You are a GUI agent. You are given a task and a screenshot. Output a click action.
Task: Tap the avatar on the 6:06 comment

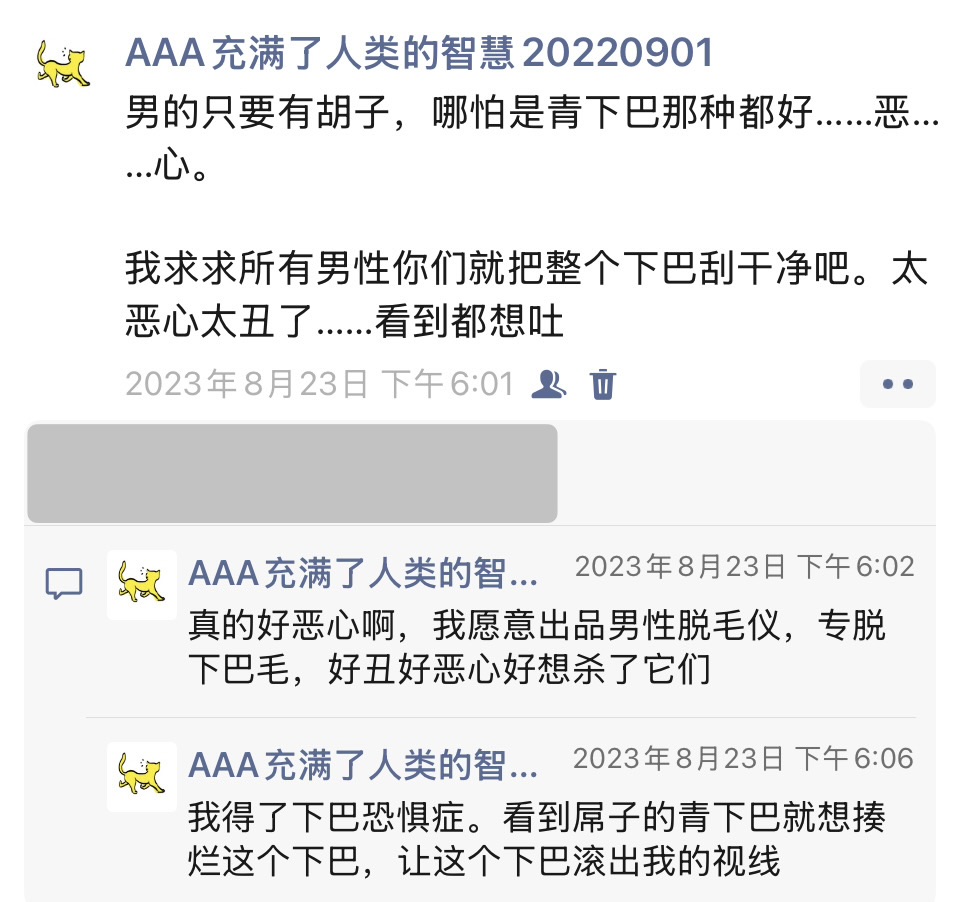(142, 776)
